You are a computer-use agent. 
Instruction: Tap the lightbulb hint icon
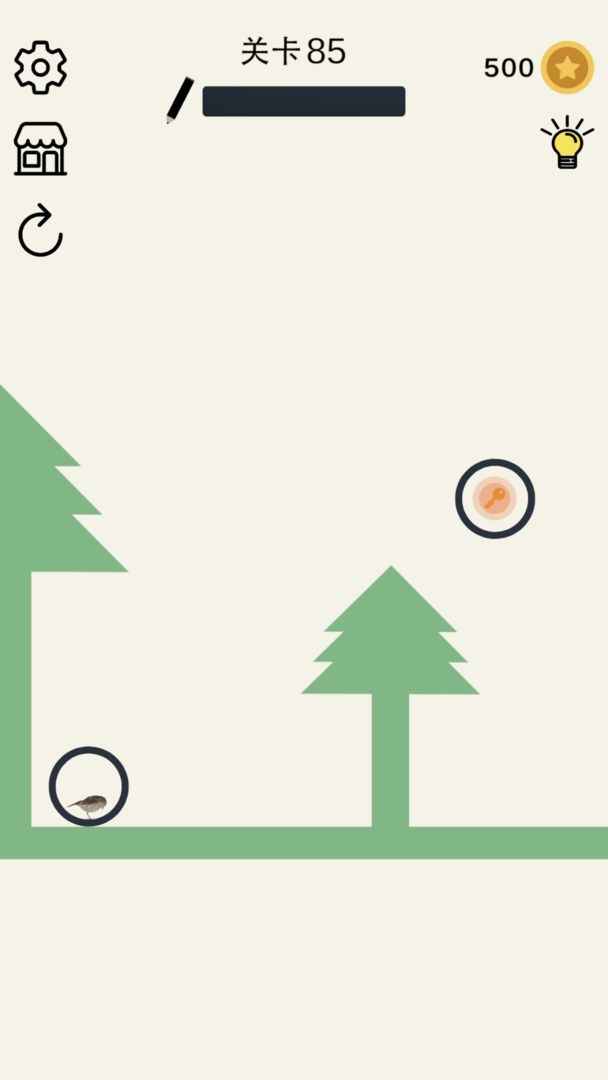[567, 144]
